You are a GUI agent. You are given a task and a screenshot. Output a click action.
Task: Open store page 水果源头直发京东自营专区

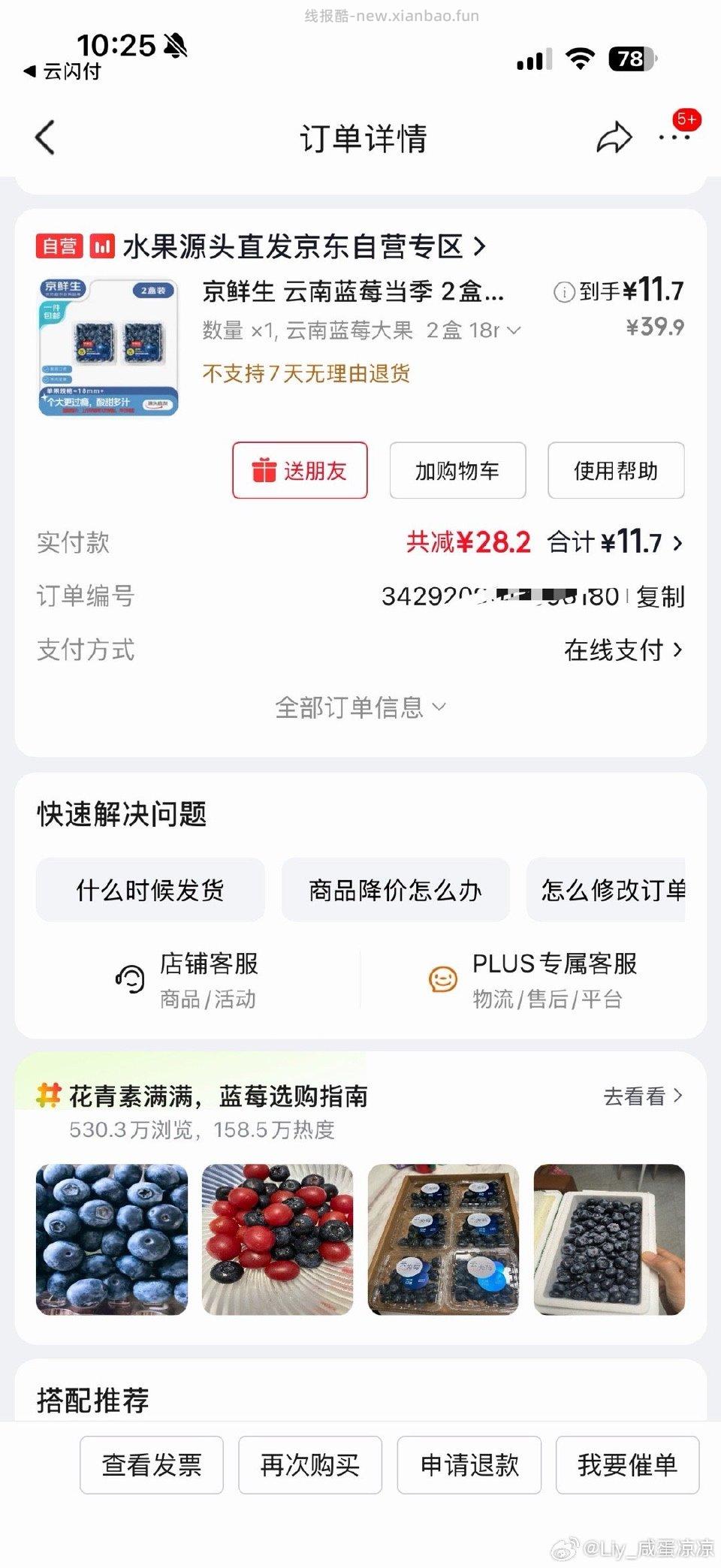pyautogui.click(x=300, y=246)
